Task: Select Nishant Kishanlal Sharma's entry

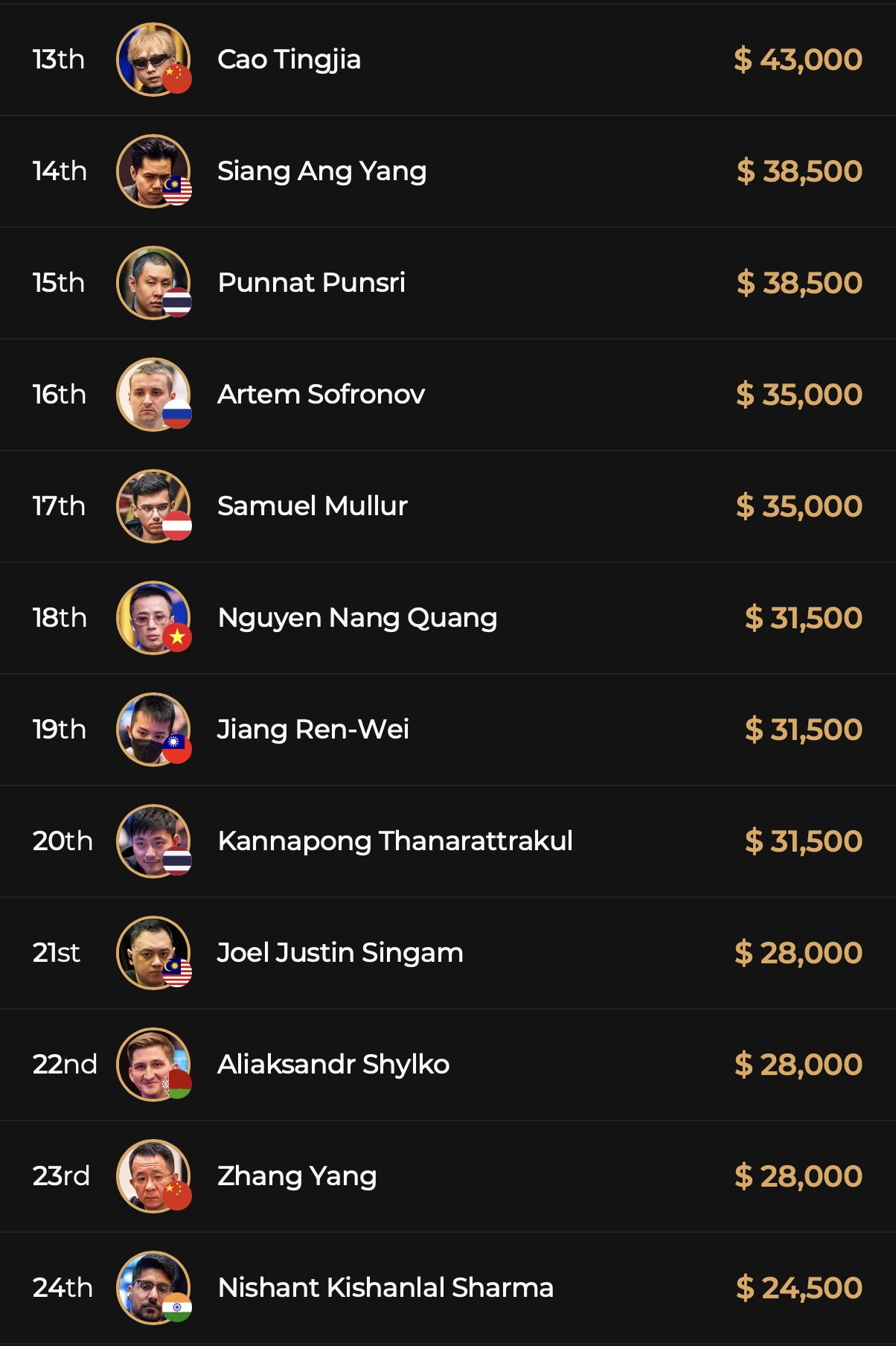Action: [385, 1288]
